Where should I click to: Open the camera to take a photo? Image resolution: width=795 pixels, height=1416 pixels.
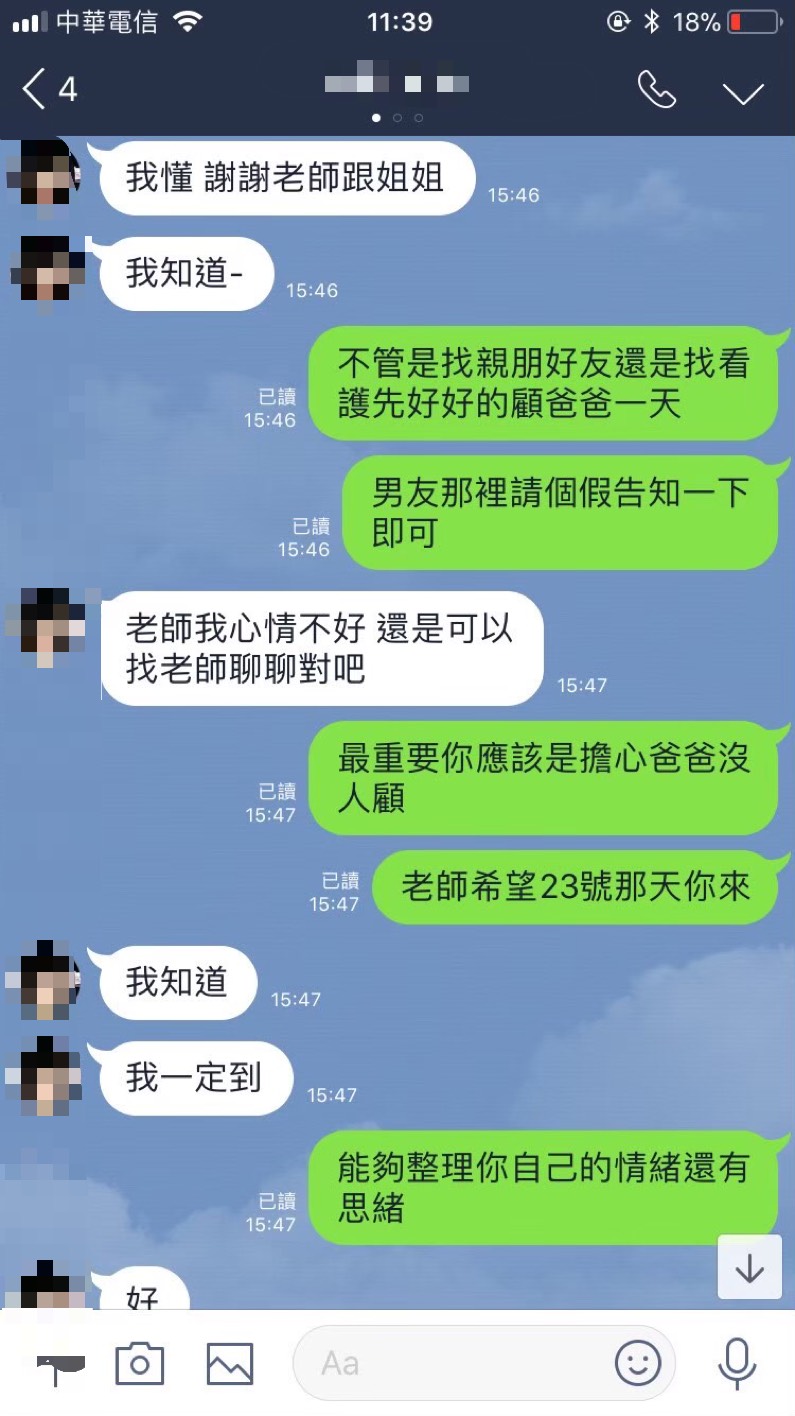pos(139,1363)
